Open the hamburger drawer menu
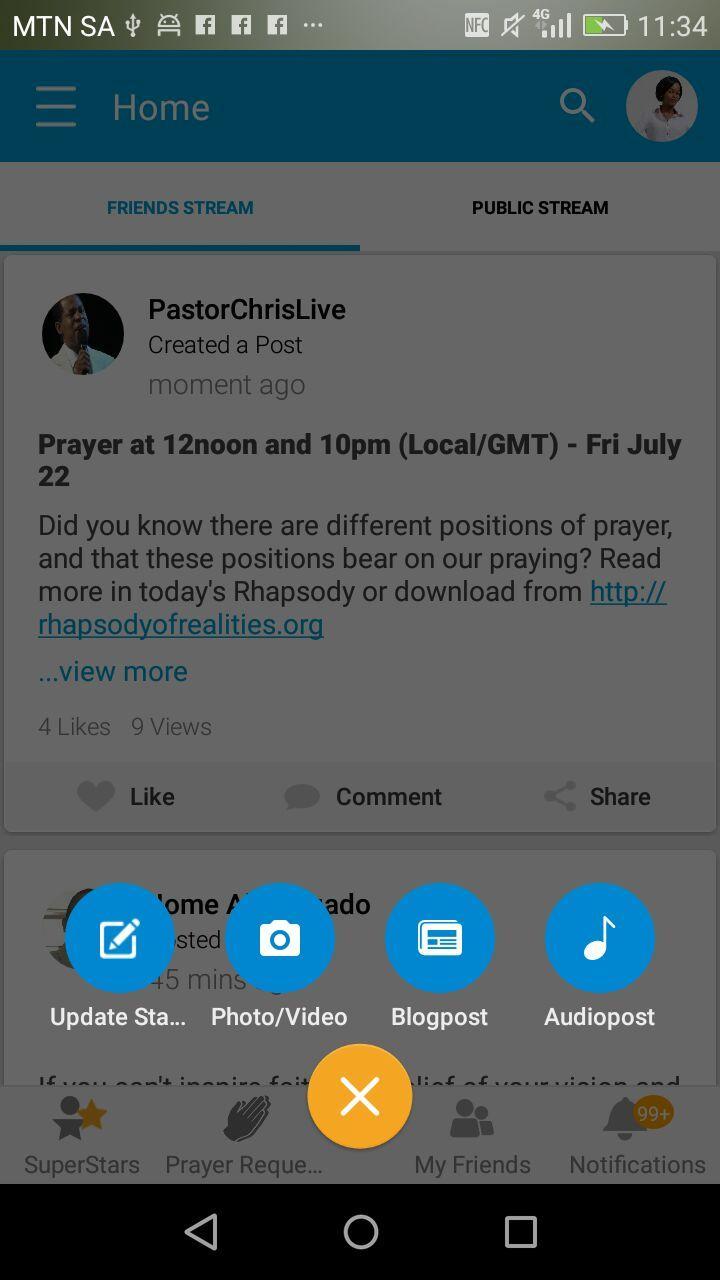 coord(56,106)
